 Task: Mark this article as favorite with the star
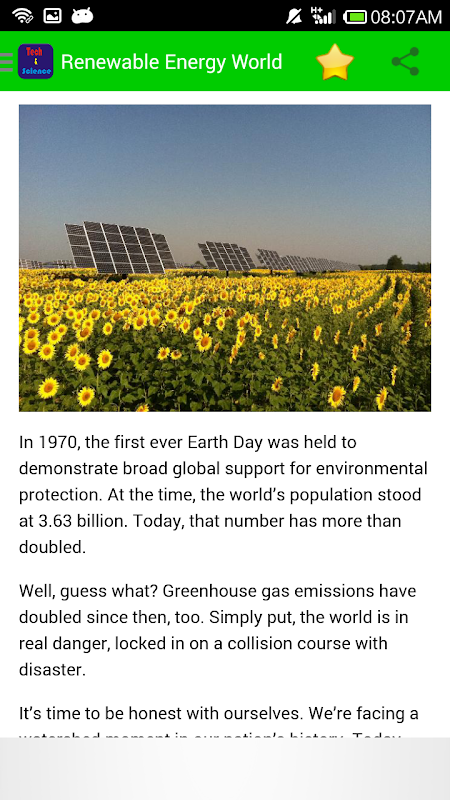point(335,62)
